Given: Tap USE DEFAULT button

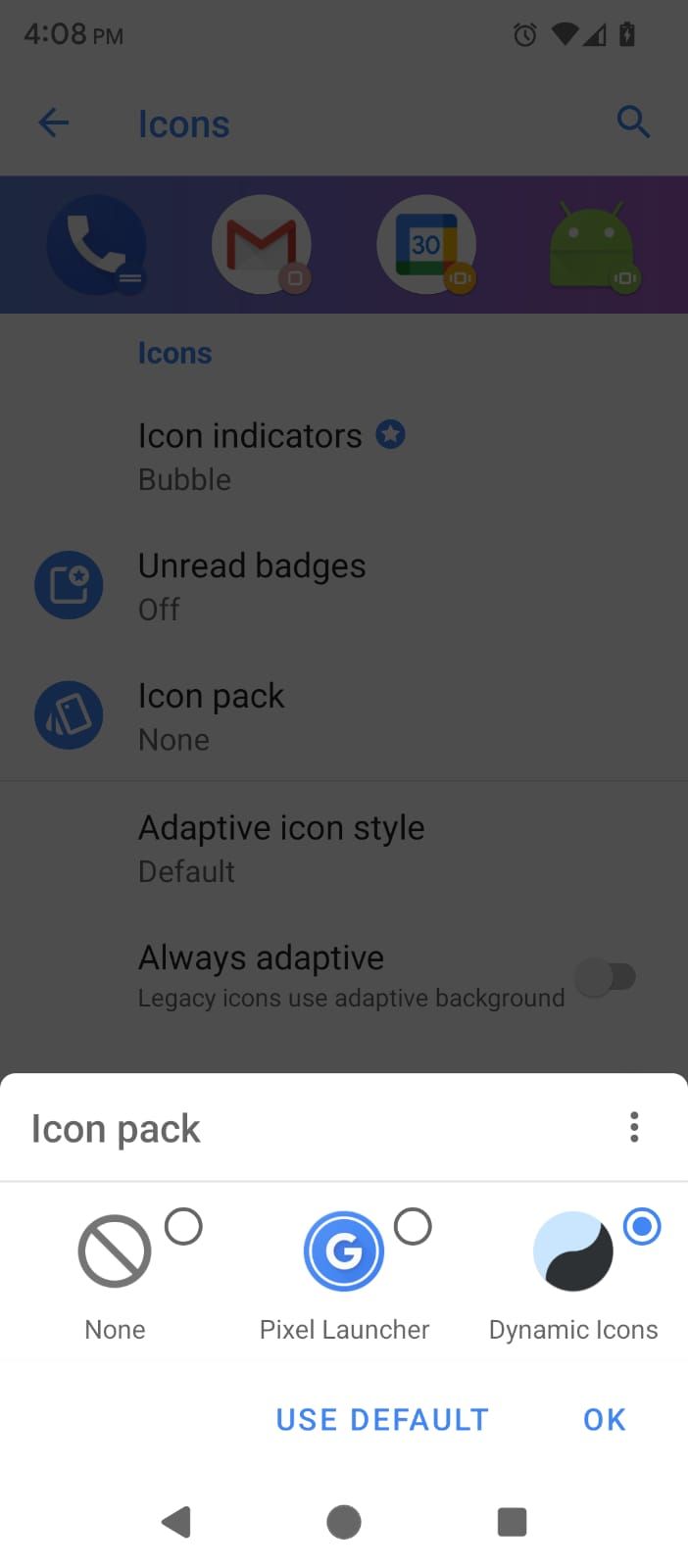Looking at the screenshot, I should coord(381,1419).
